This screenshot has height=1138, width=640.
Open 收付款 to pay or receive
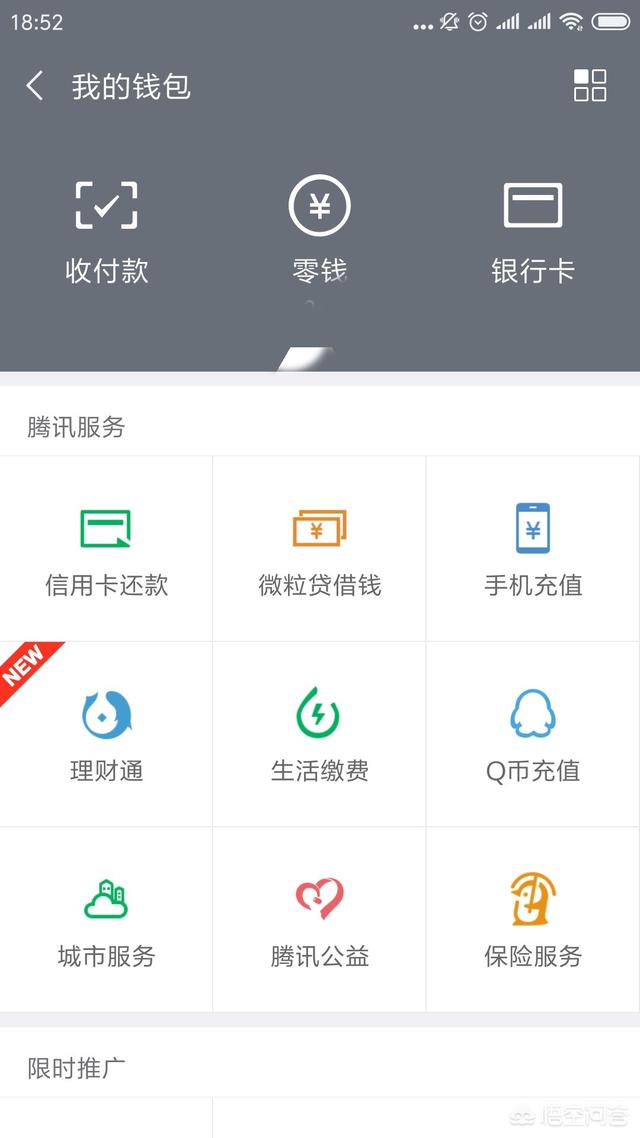click(107, 232)
